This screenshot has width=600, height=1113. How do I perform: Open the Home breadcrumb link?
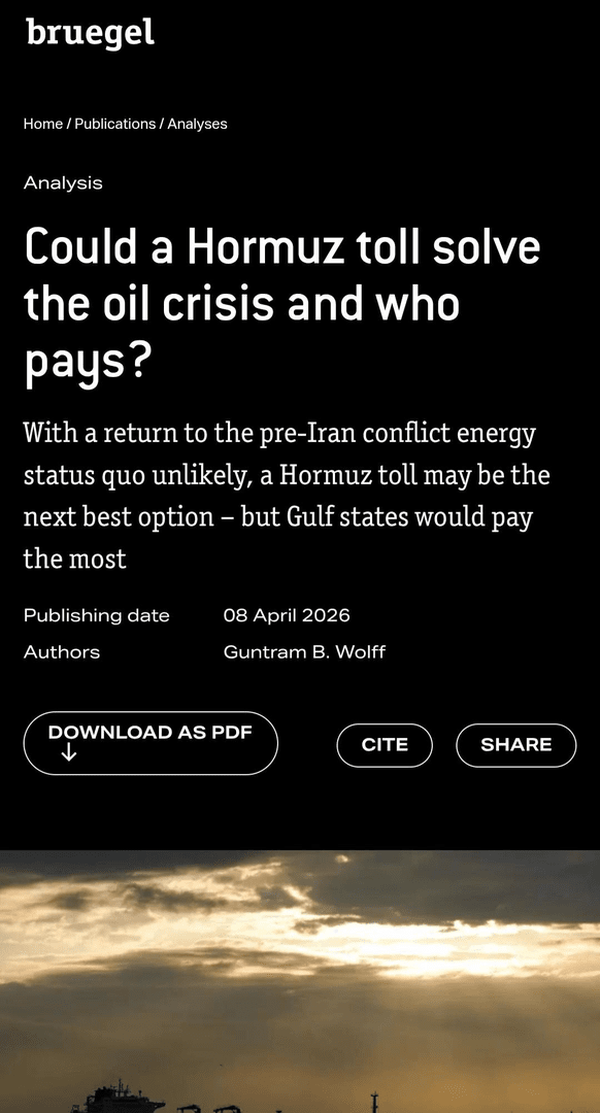click(43, 124)
